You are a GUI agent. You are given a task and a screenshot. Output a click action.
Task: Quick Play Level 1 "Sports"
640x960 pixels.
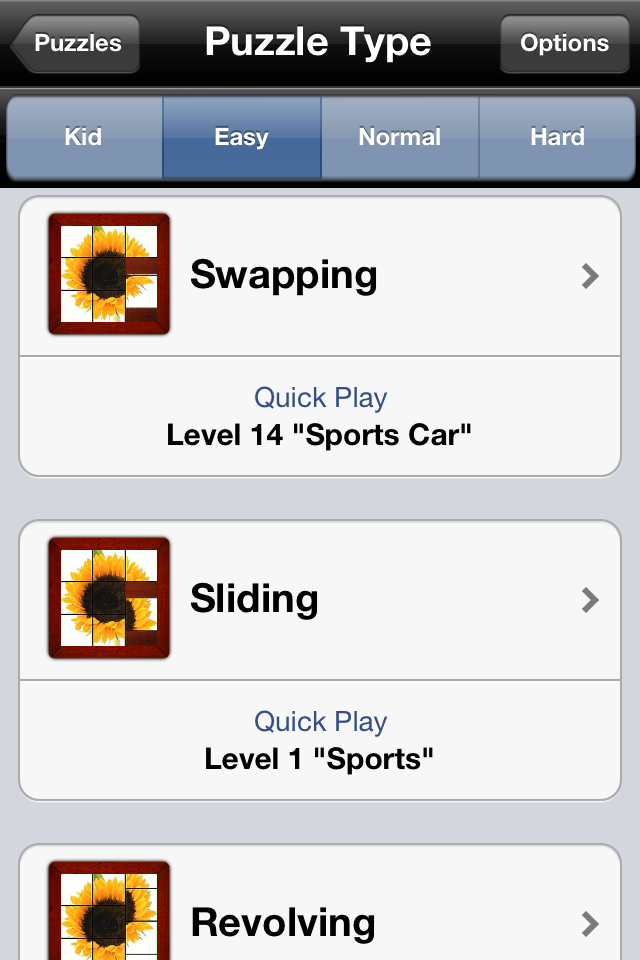coord(320,740)
